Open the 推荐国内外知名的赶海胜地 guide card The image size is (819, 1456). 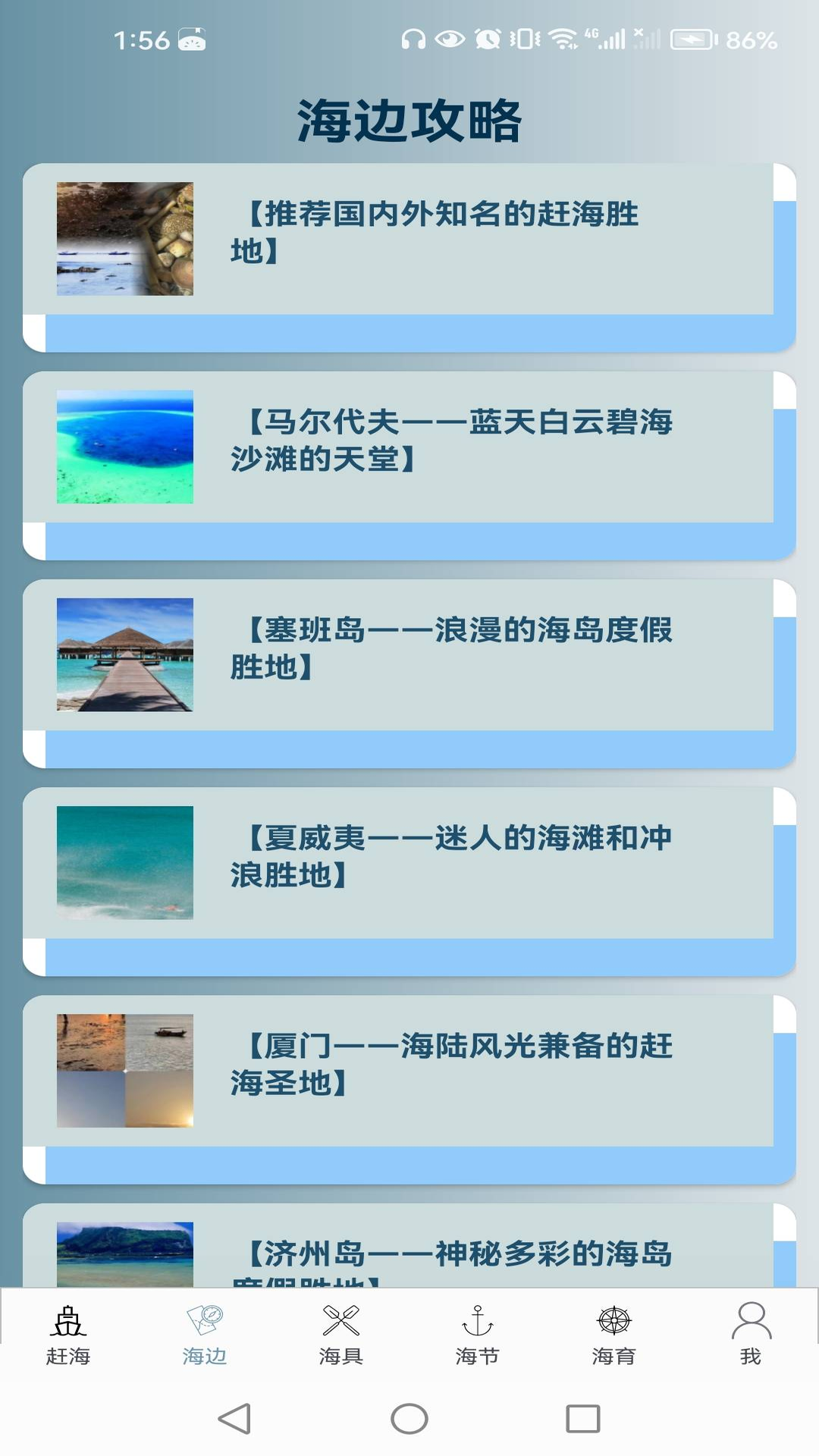point(409,257)
